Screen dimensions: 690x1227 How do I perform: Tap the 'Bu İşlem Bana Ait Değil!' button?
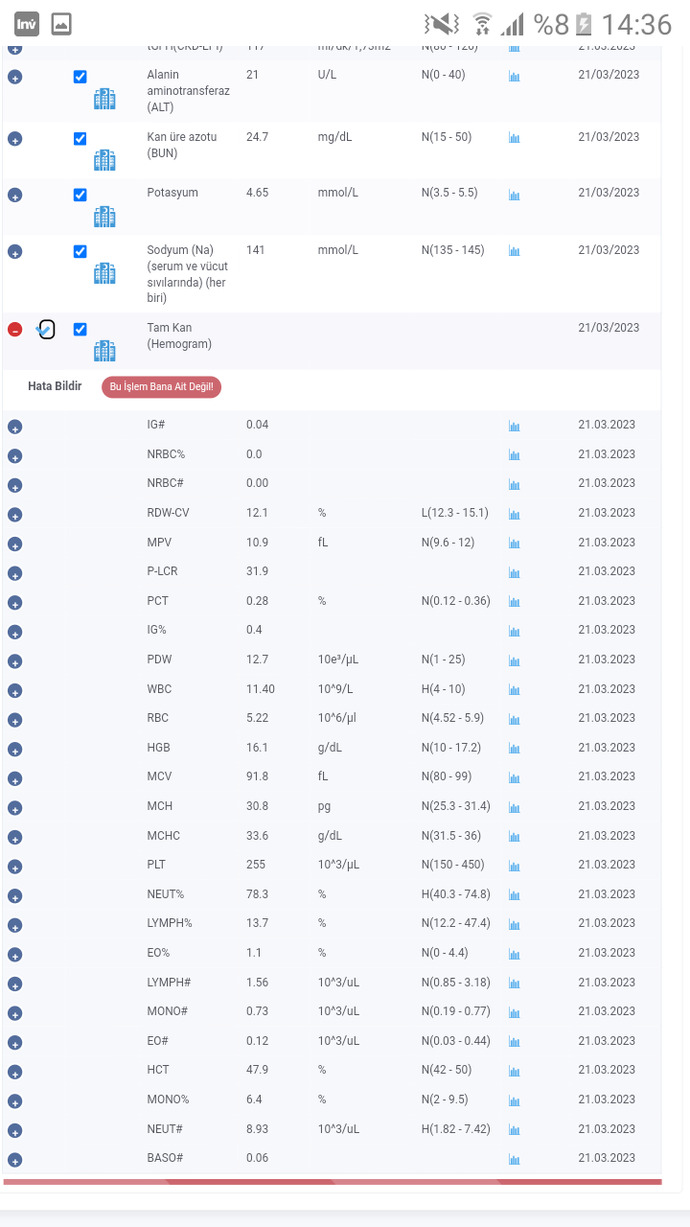pyautogui.click(x=161, y=386)
